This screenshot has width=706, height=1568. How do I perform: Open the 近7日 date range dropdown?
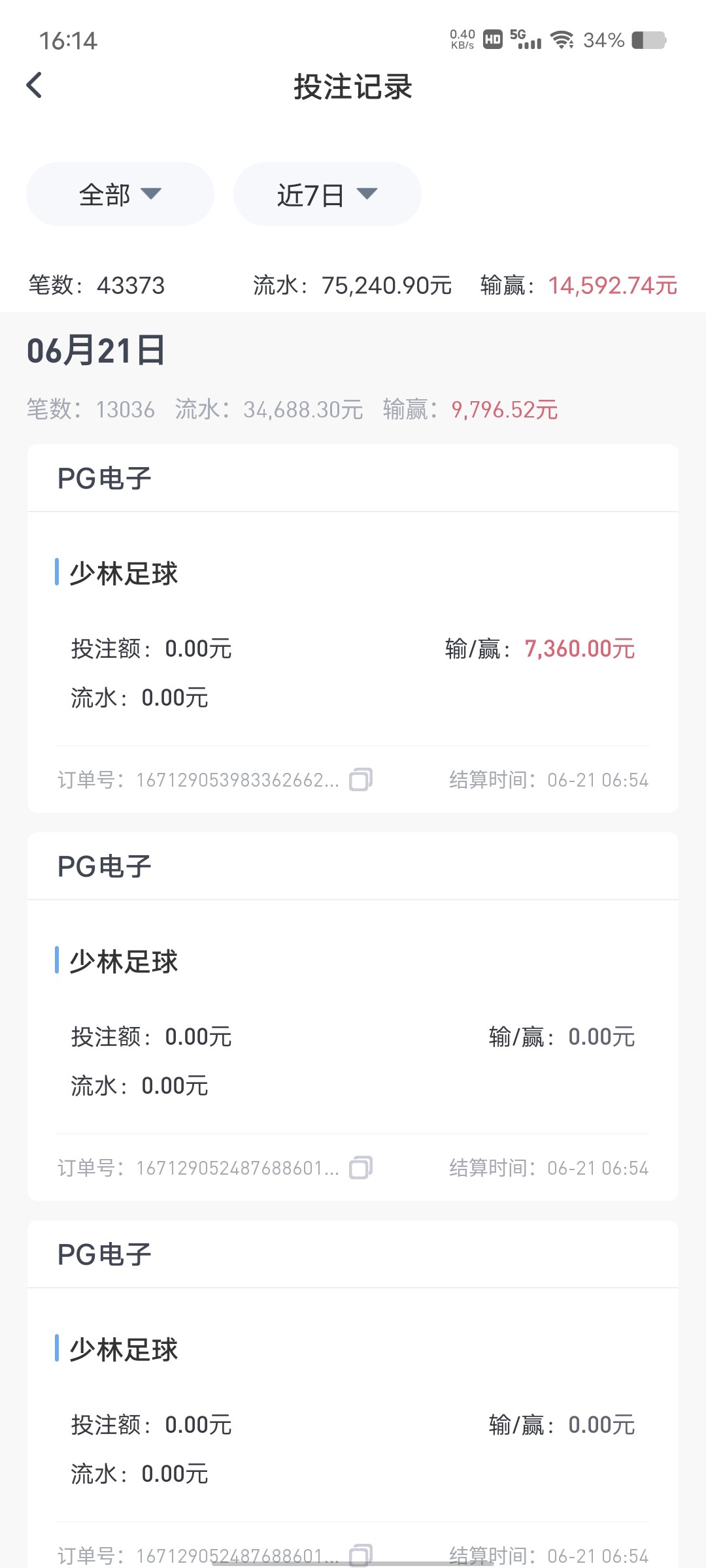[x=327, y=194]
